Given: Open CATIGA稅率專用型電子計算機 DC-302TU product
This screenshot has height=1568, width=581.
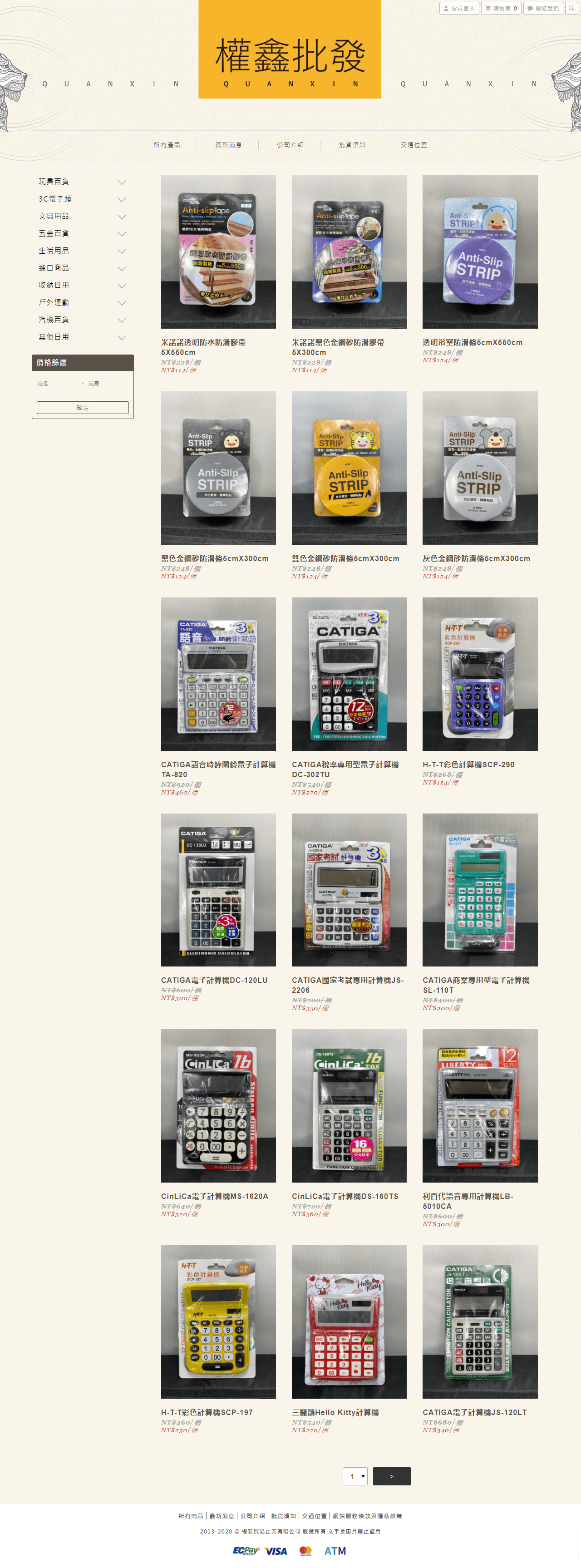Looking at the screenshot, I should [349, 674].
